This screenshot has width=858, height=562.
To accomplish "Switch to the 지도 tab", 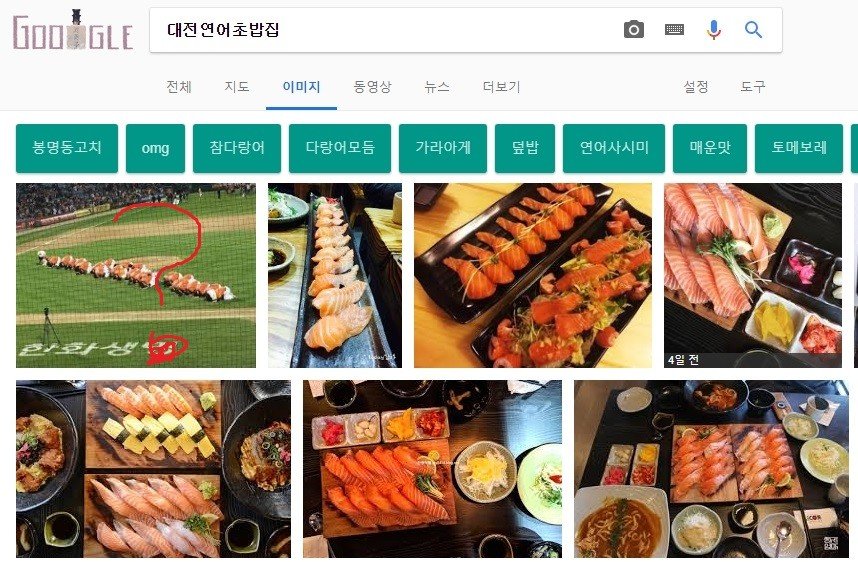I will coord(237,87).
